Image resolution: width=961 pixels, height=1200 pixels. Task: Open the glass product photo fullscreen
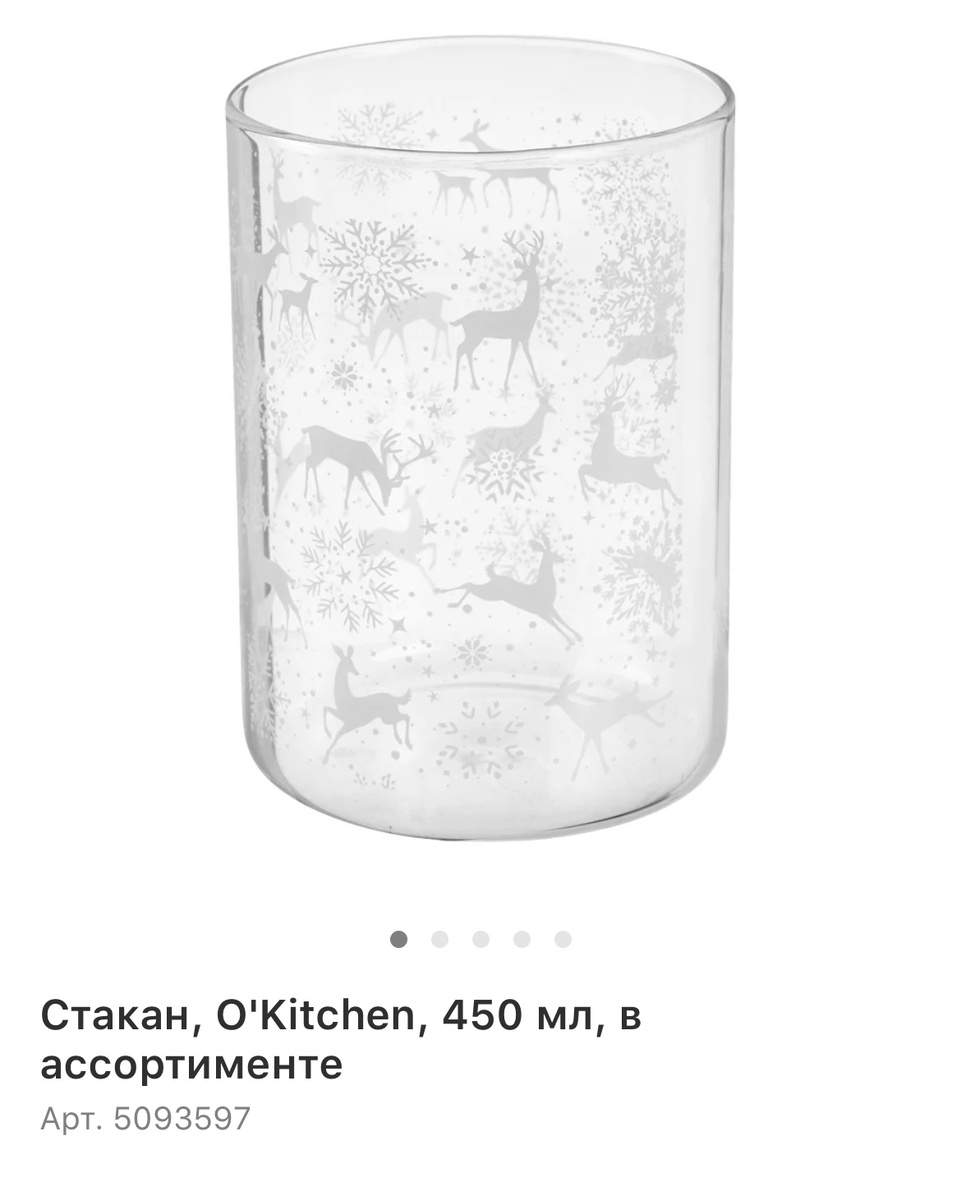(x=480, y=440)
